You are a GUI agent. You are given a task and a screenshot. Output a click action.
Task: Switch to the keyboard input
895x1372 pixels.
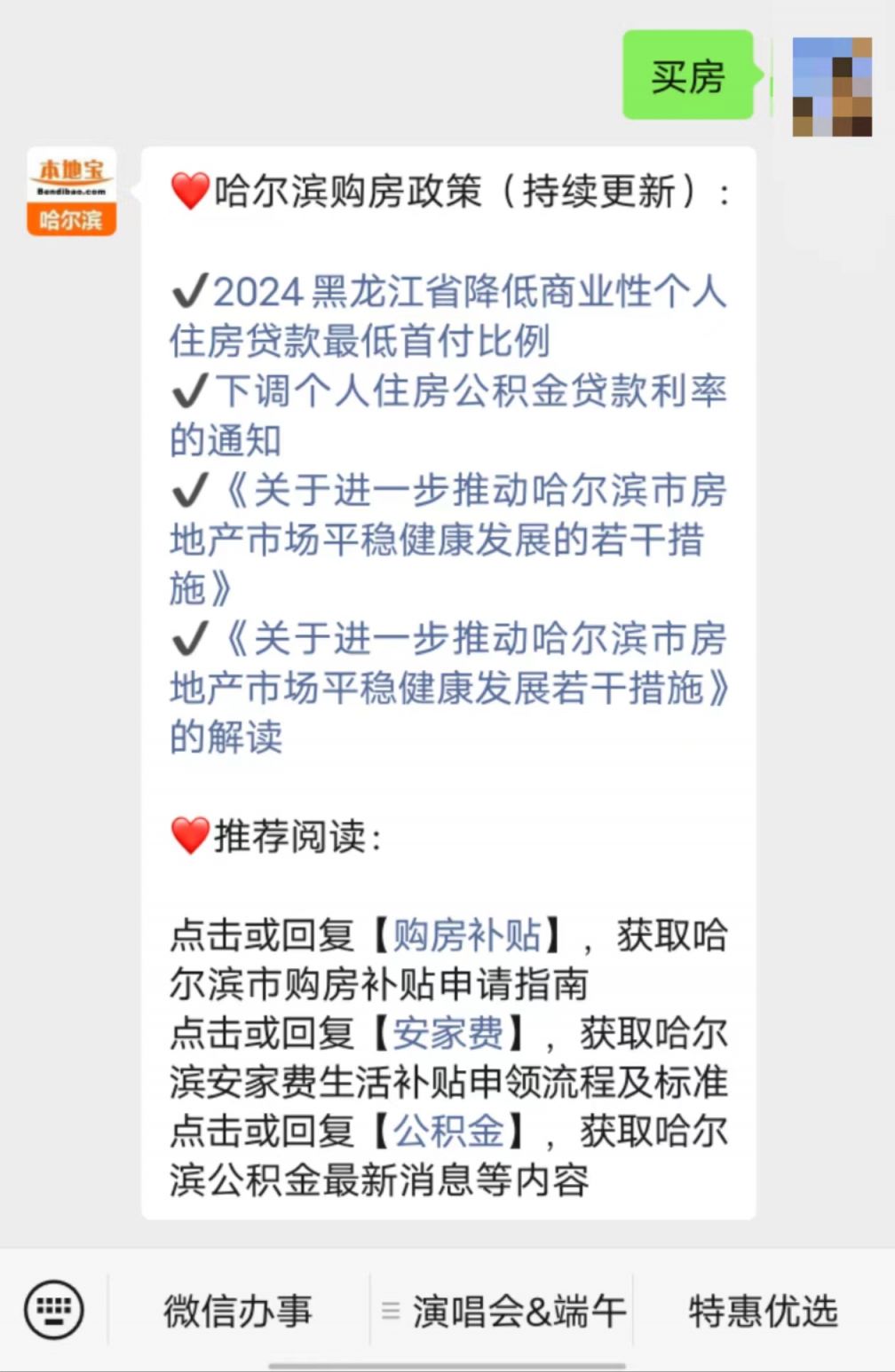point(54,1310)
